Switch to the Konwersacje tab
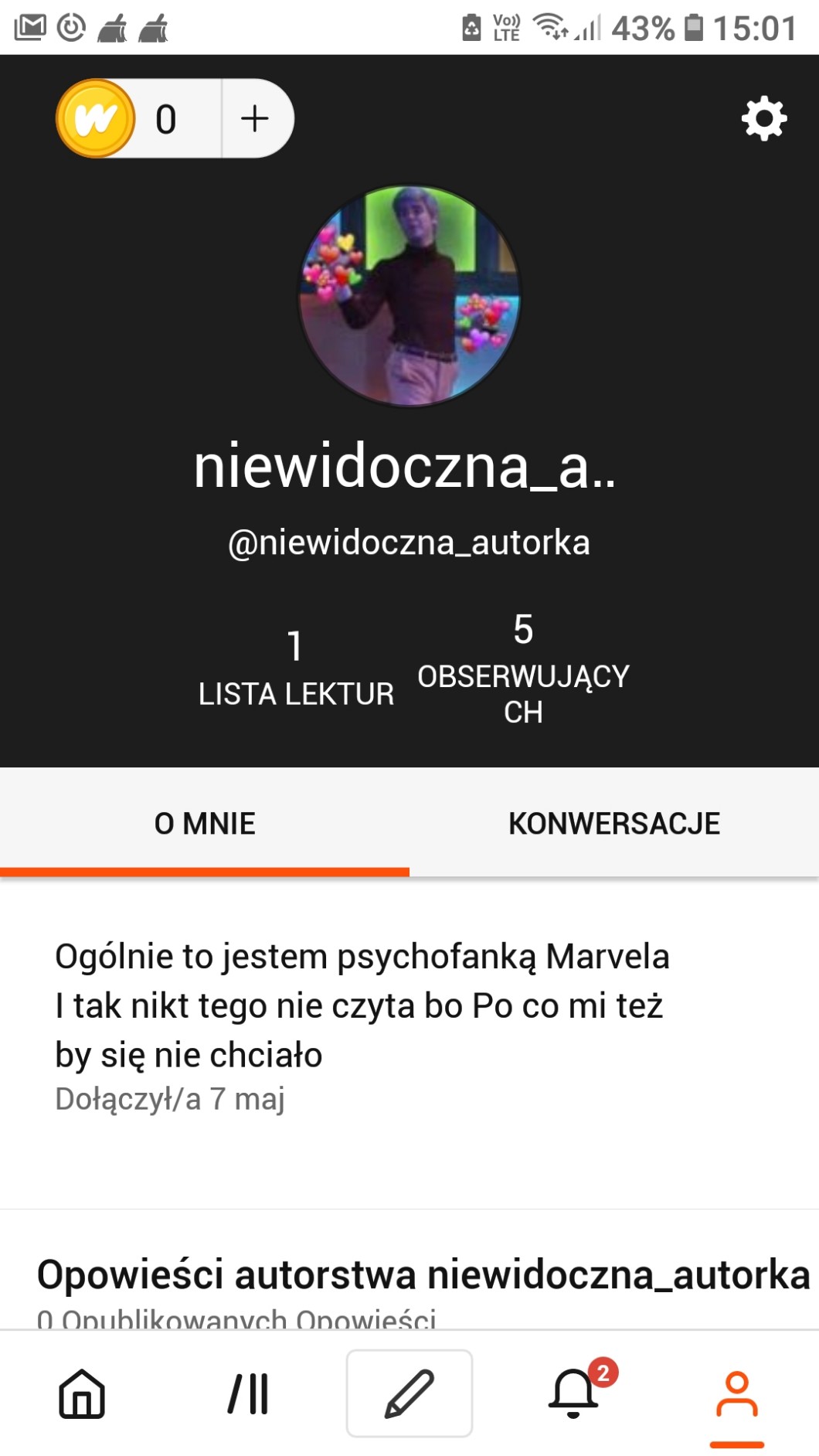The image size is (819, 1456). point(614,823)
